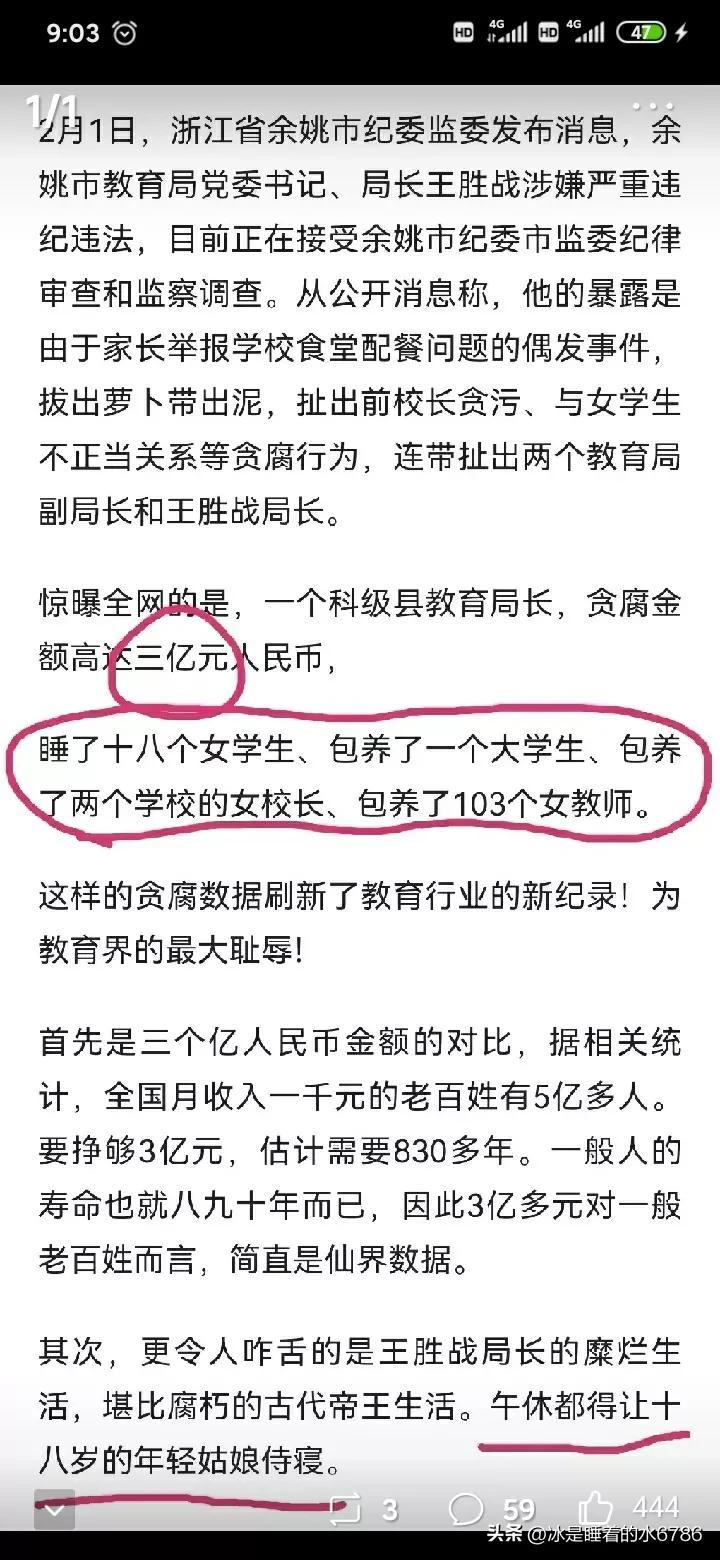Open the 59 comments
Viewport: 720px width, 1560px height.
pos(491,1509)
